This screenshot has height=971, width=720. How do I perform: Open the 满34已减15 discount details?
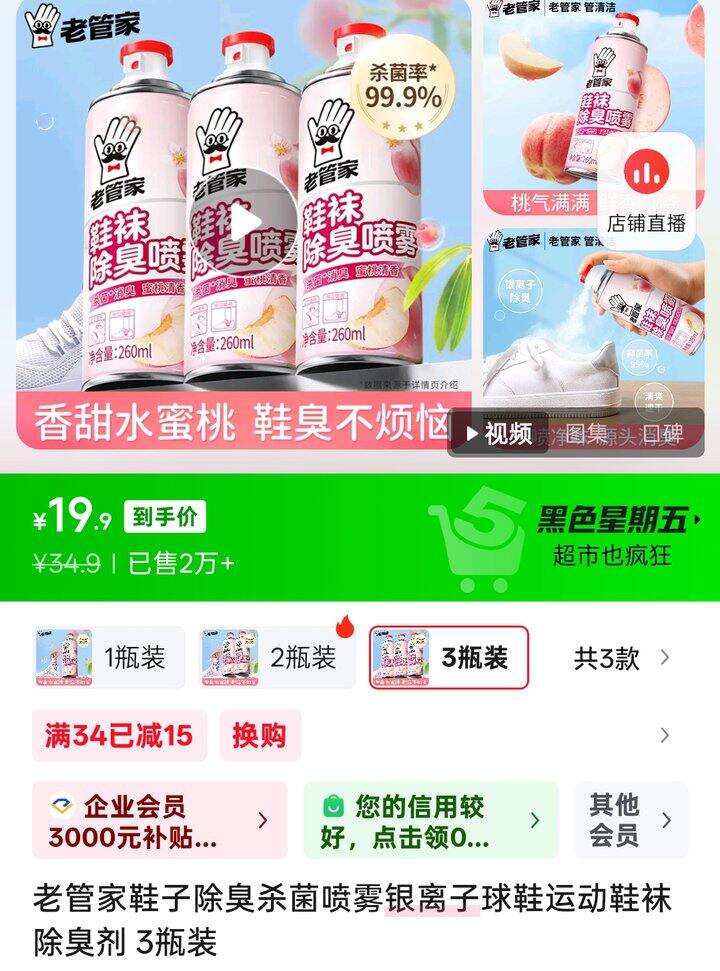(x=119, y=736)
